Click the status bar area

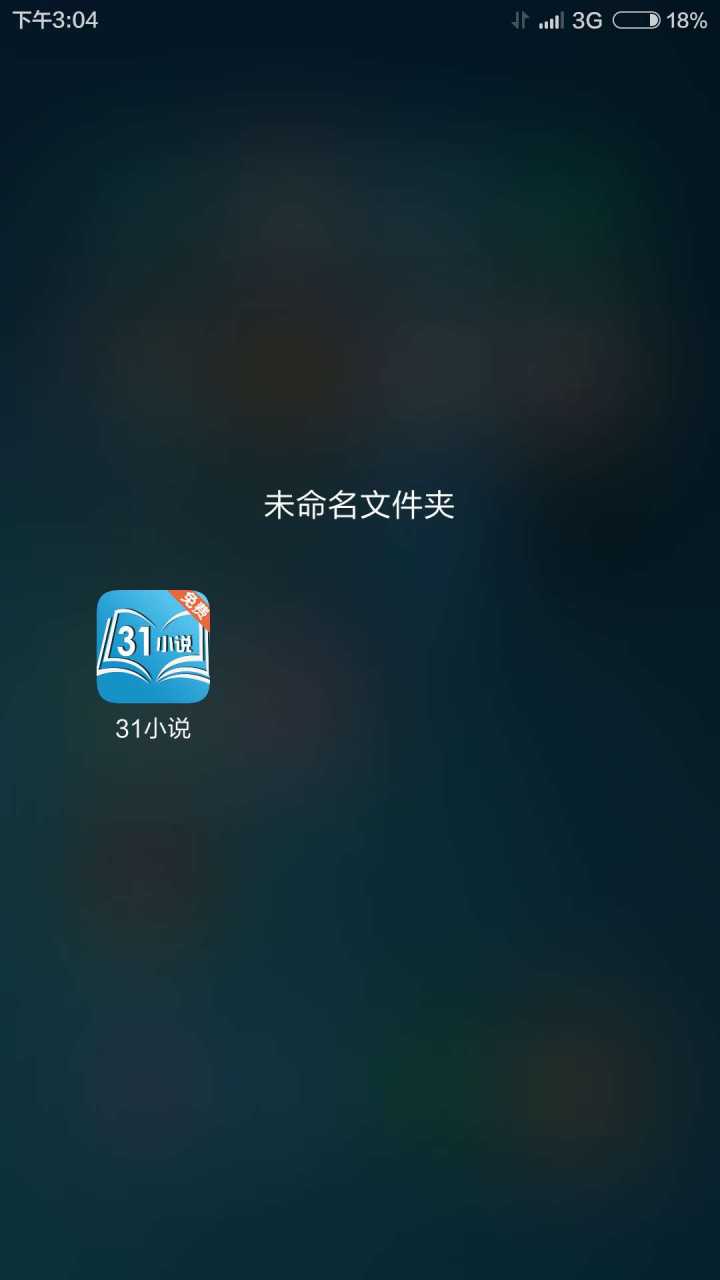[360, 19]
